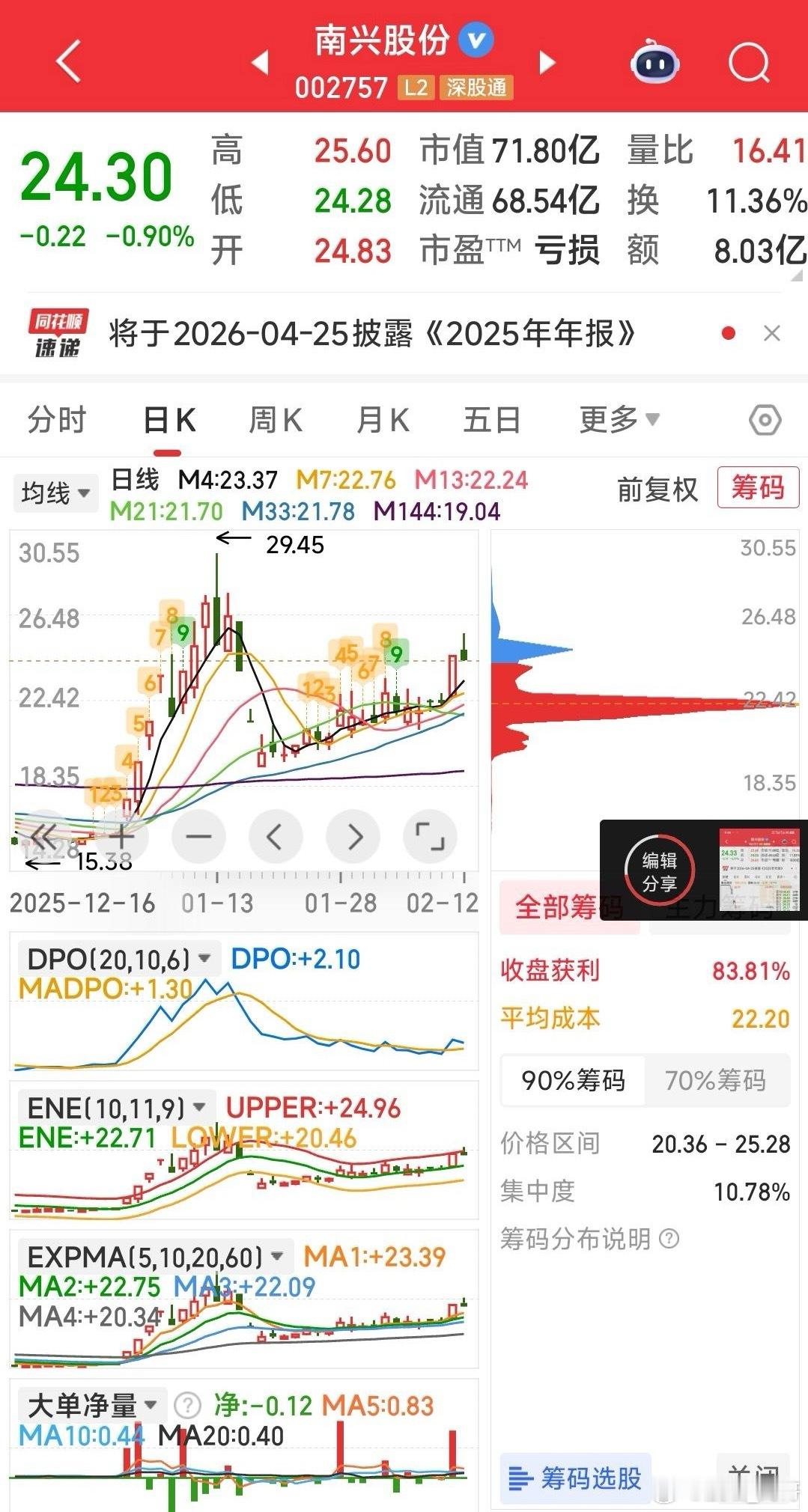The height and width of the screenshot is (1512, 808).
Task: Zoom out the K-line chart
Action: click(198, 836)
